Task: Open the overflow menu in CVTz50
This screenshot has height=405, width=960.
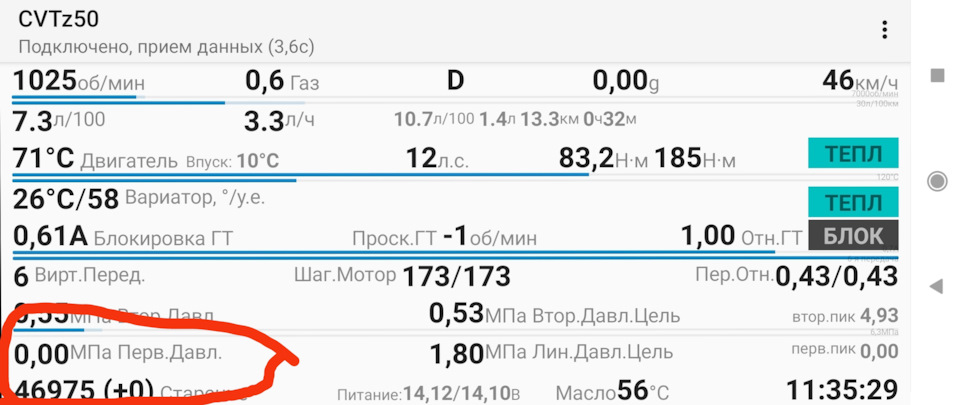Action: pyautogui.click(x=885, y=30)
